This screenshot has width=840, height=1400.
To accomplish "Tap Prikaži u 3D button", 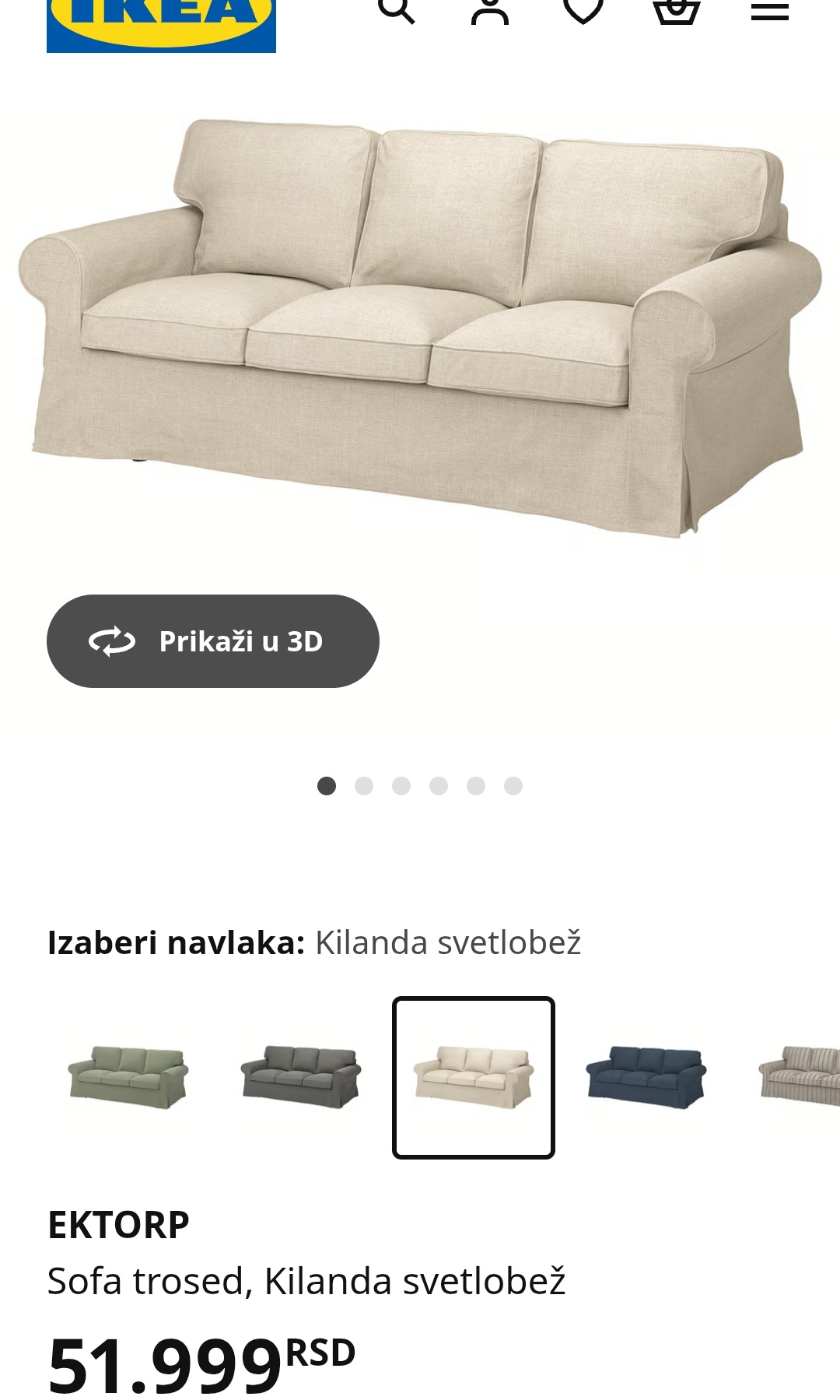I will [x=213, y=641].
